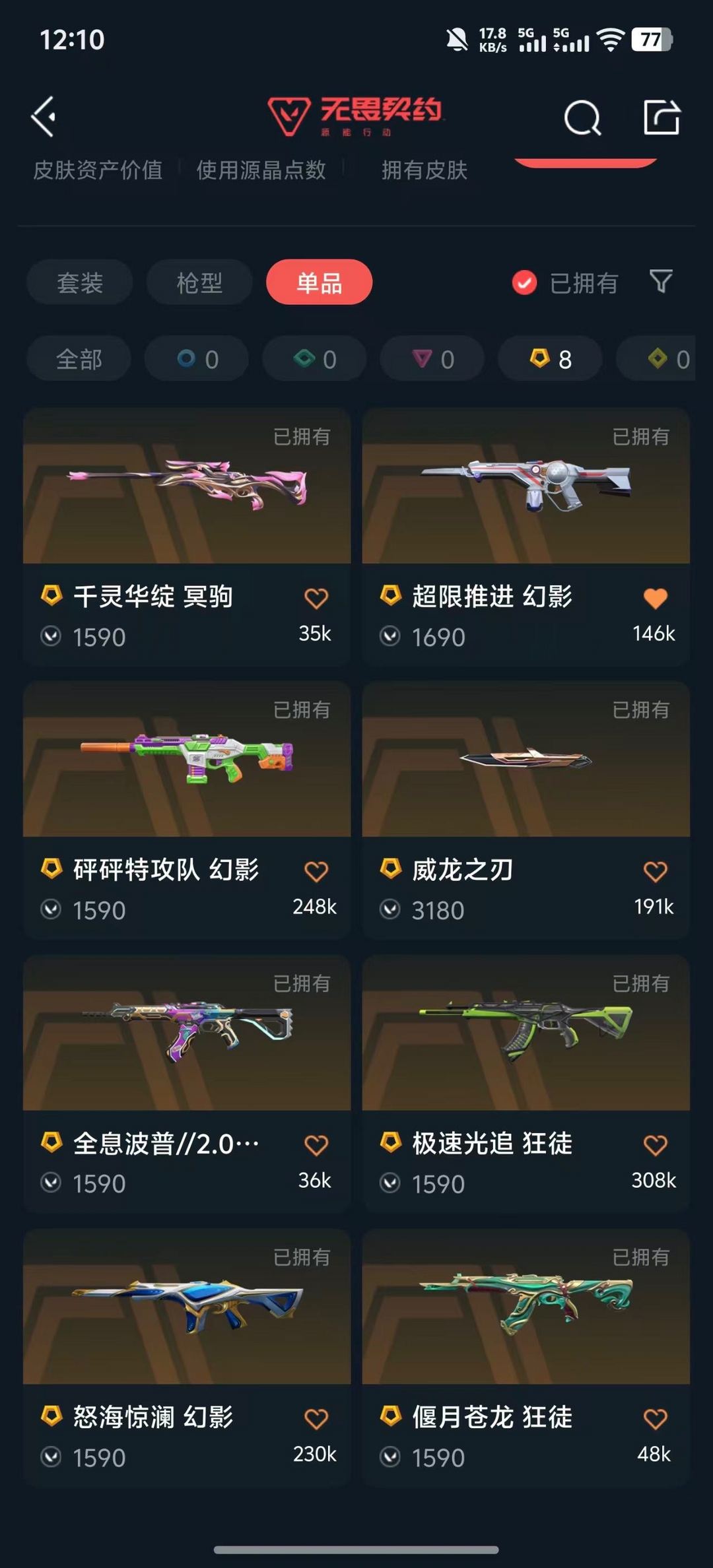Like the 威龙之刃 skin
Viewport: 713px width, 1568px height.
[x=655, y=872]
